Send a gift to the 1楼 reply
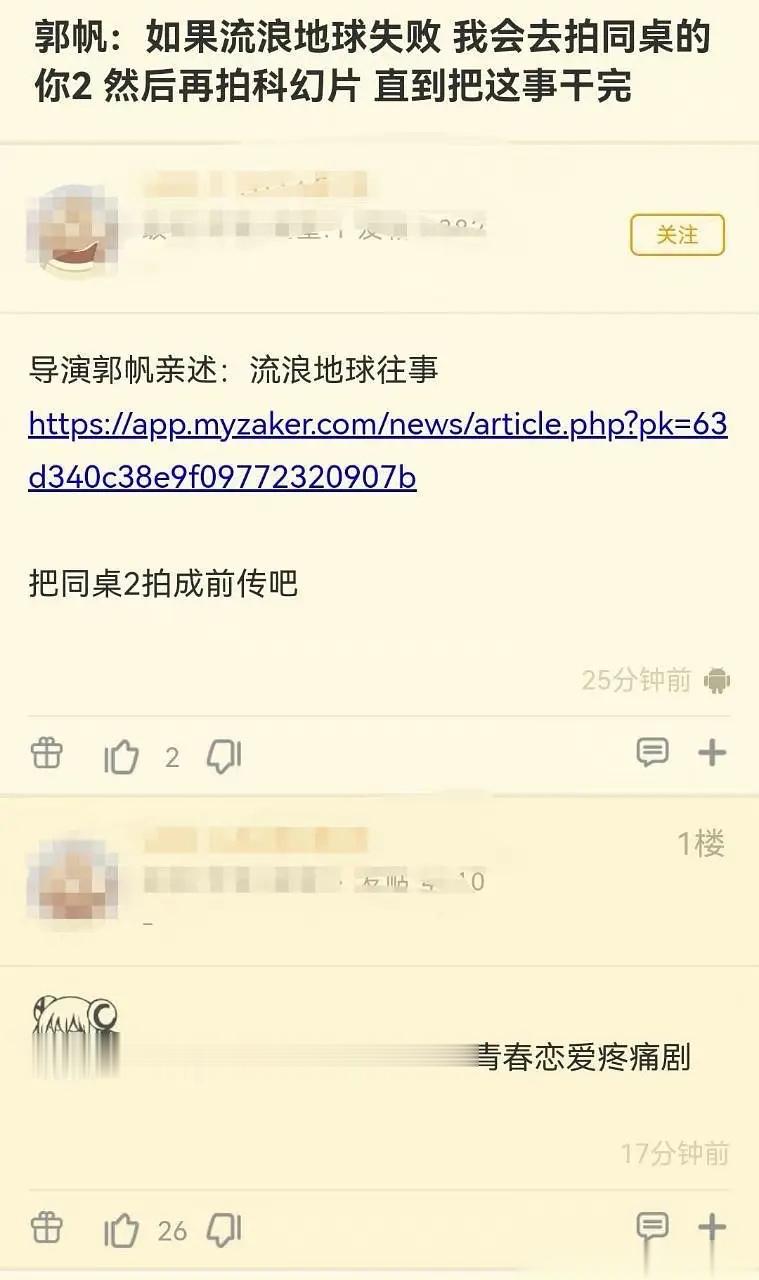The width and height of the screenshot is (759, 1280). 47,1227
